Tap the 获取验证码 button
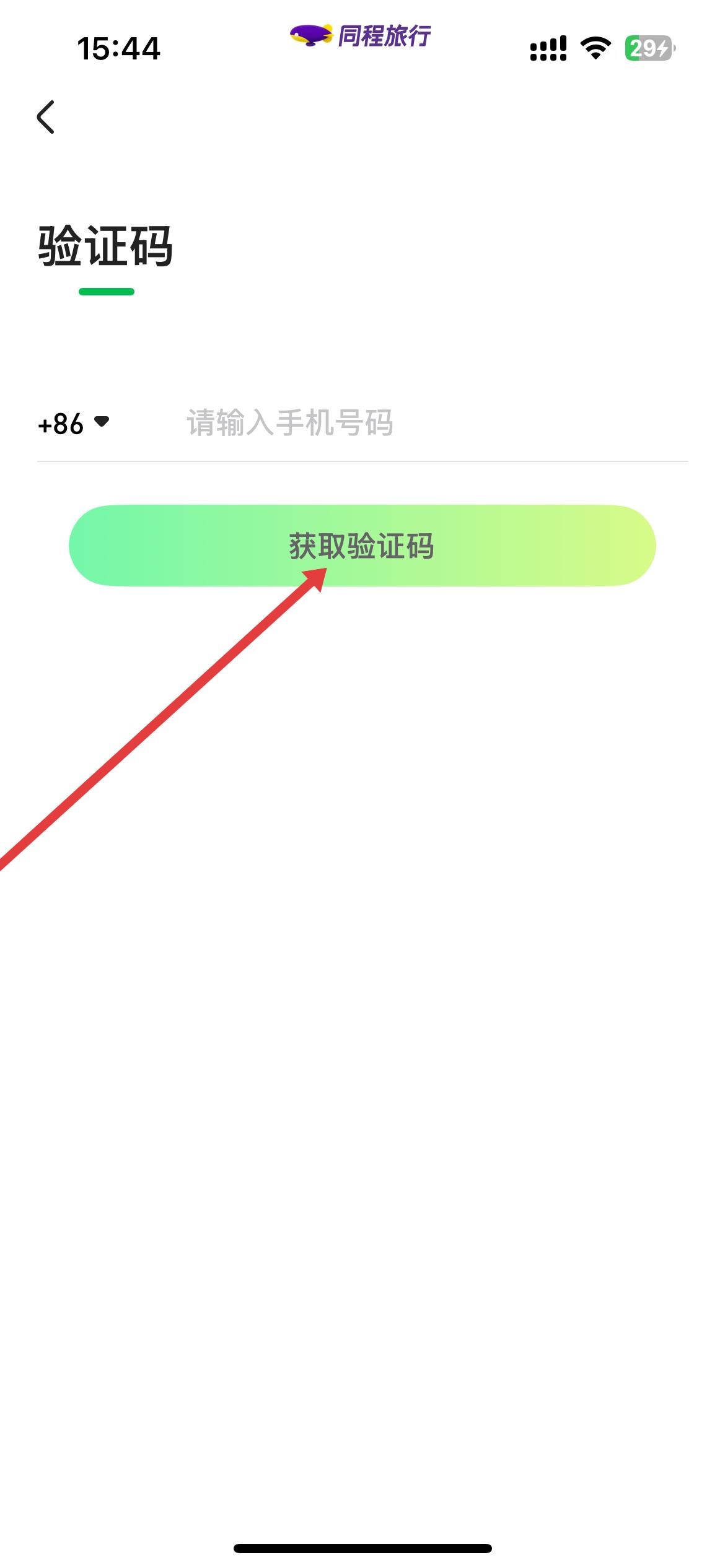The width and height of the screenshot is (725, 1568). coord(362,546)
